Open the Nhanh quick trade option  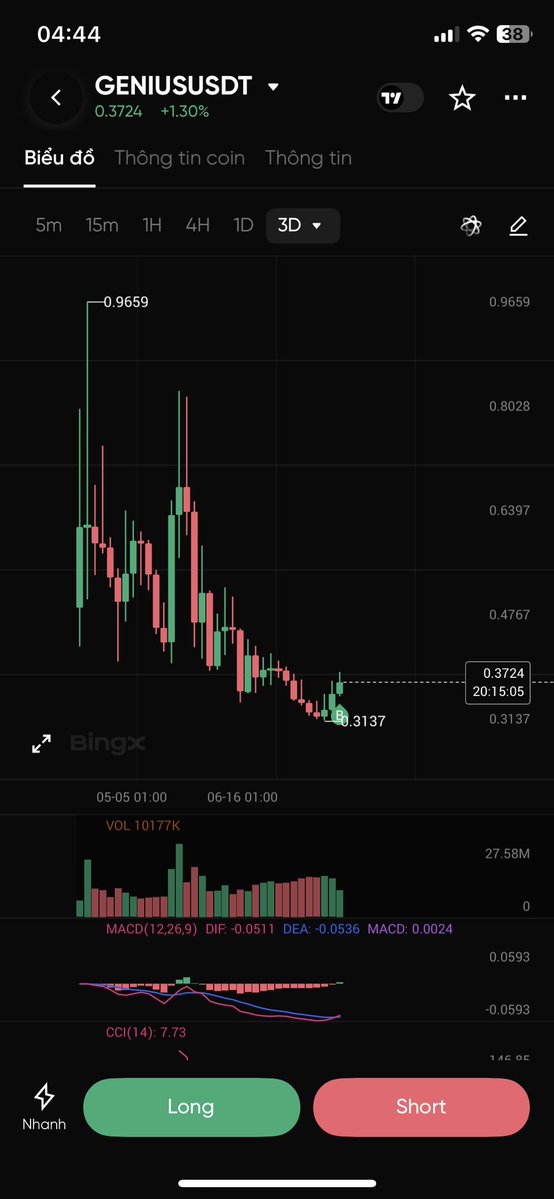click(44, 1107)
